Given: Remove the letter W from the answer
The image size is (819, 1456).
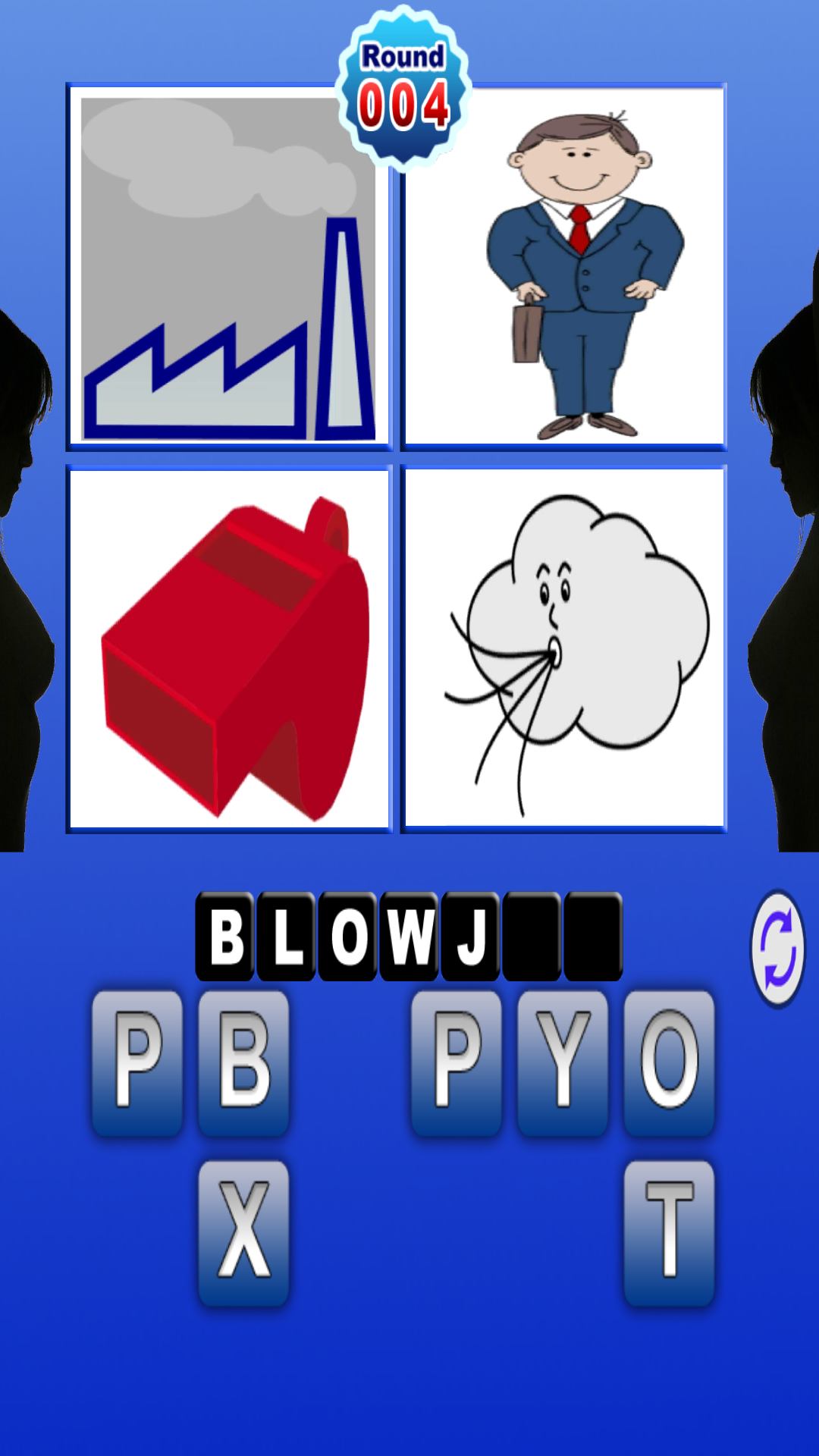Looking at the screenshot, I should (x=409, y=937).
